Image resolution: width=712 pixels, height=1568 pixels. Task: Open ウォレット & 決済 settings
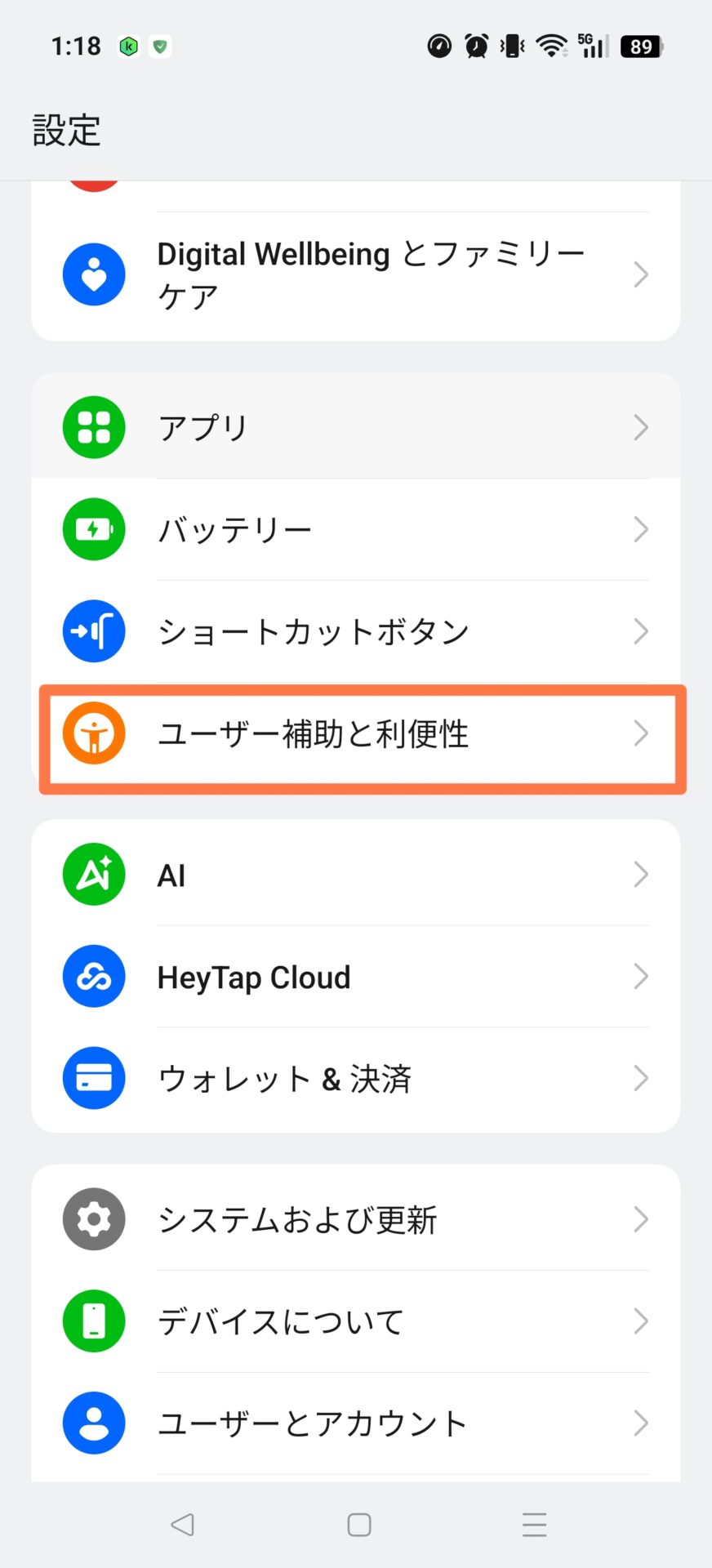tap(355, 1079)
